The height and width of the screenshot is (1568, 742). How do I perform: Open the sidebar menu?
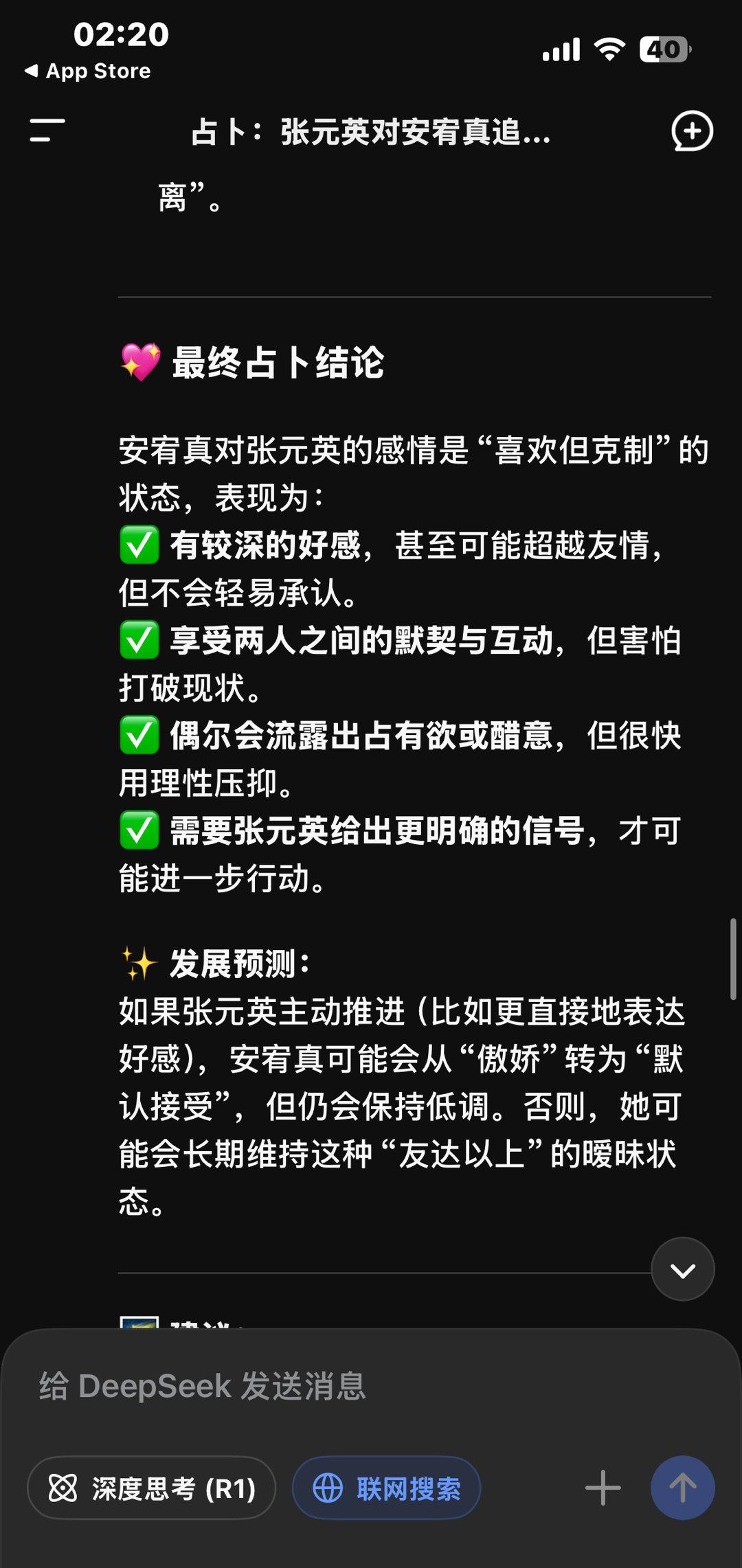tap(47, 130)
